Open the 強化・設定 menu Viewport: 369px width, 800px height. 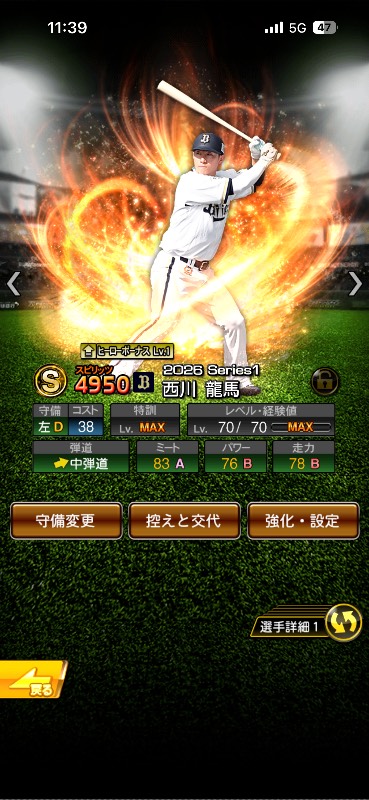(x=303, y=520)
